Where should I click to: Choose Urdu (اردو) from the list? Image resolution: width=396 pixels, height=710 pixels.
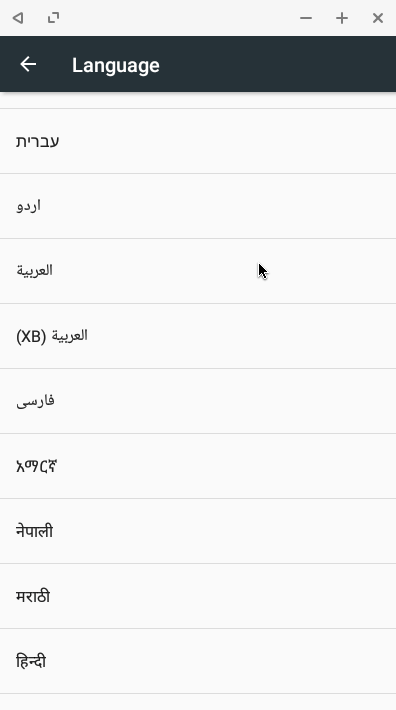coord(198,206)
